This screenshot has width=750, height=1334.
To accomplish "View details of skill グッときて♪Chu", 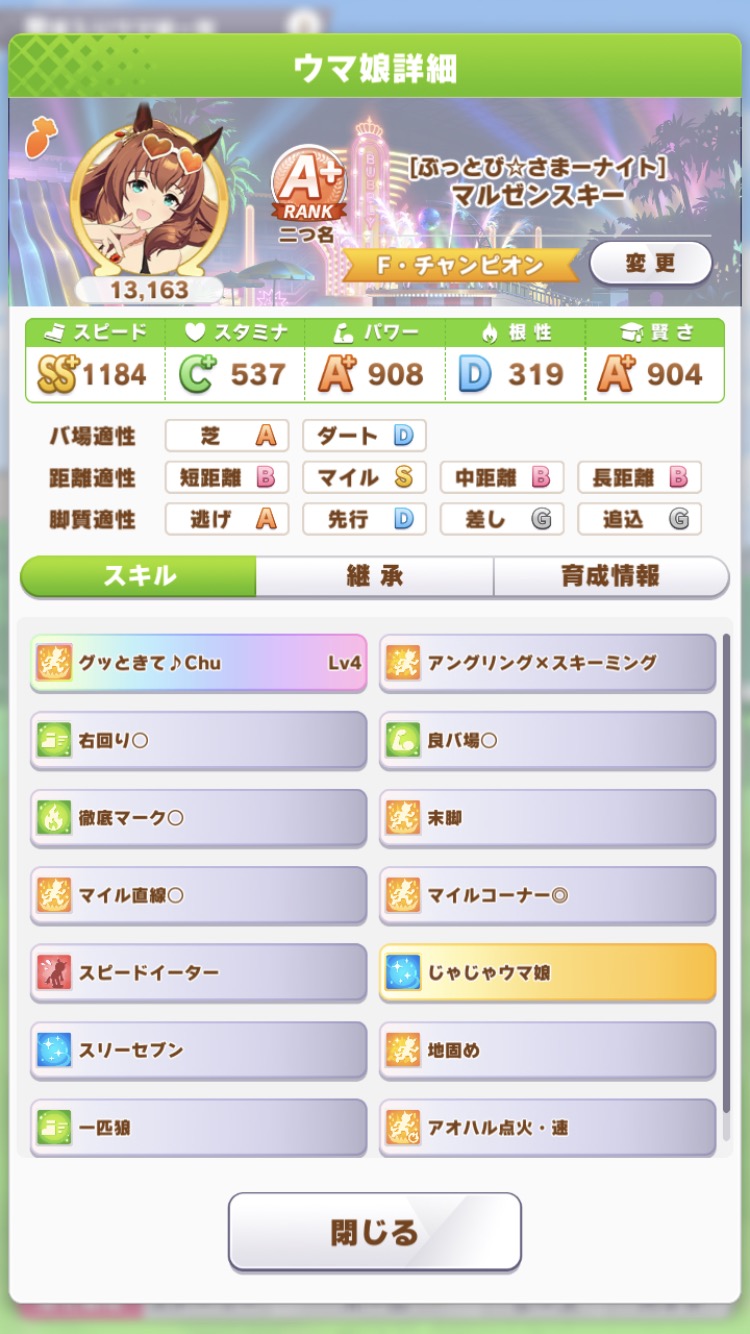I will tap(198, 663).
